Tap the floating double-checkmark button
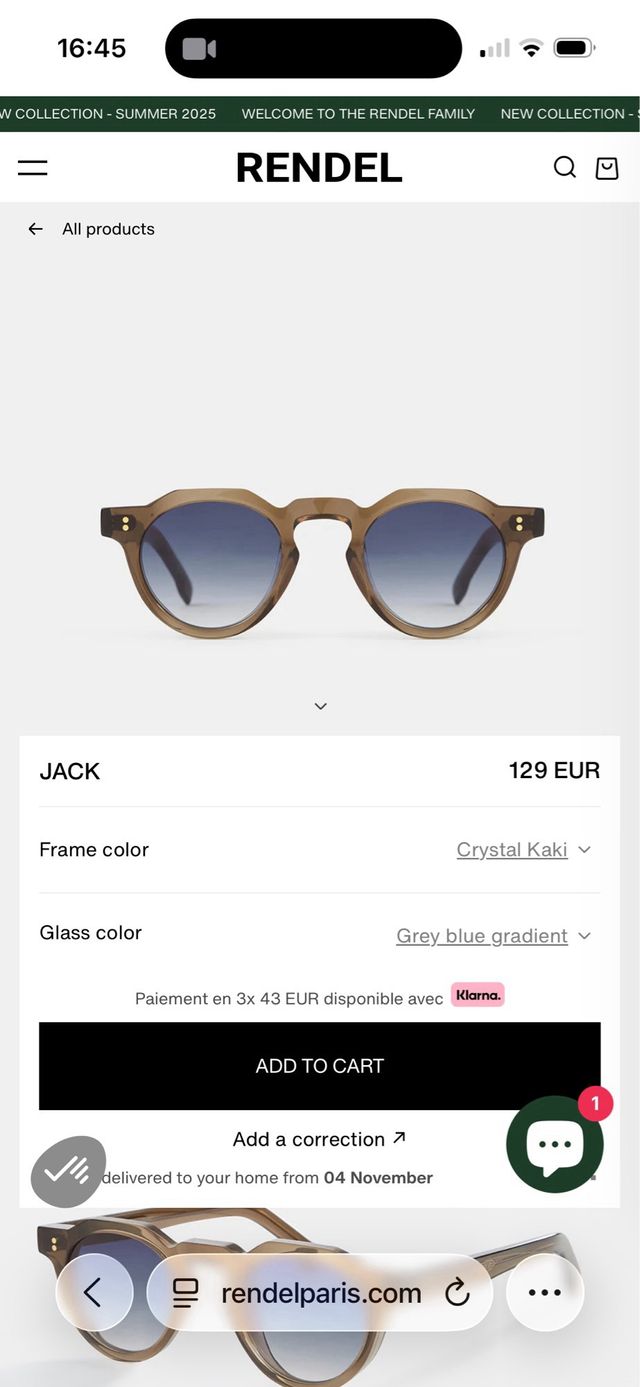The image size is (640, 1387). click(68, 1171)
